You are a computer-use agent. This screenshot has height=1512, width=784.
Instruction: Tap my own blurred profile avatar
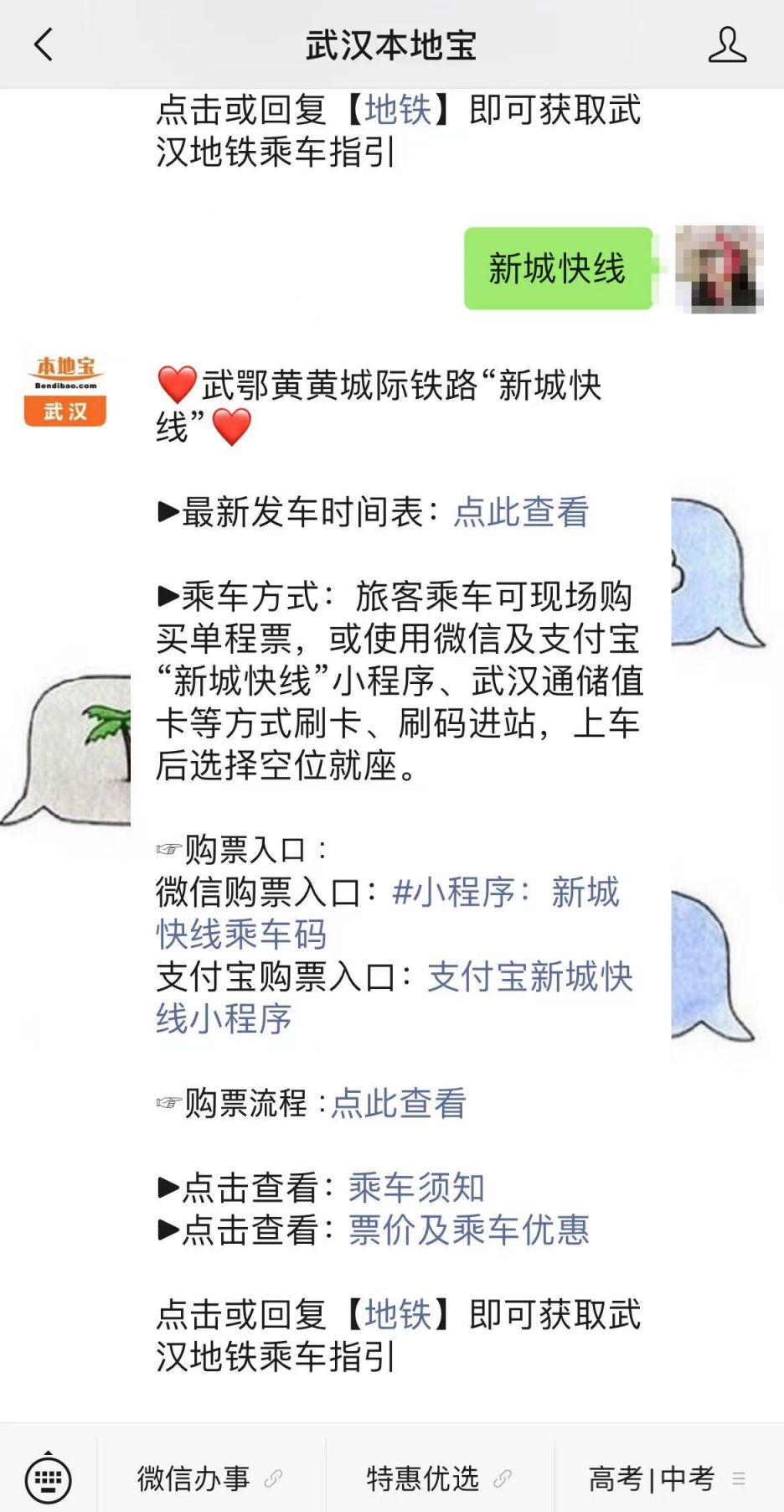point(719,269)
